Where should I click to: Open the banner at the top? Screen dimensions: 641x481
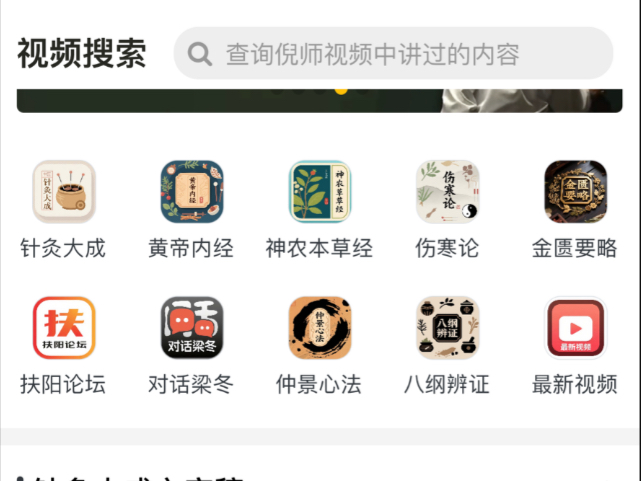coord(319,101)
